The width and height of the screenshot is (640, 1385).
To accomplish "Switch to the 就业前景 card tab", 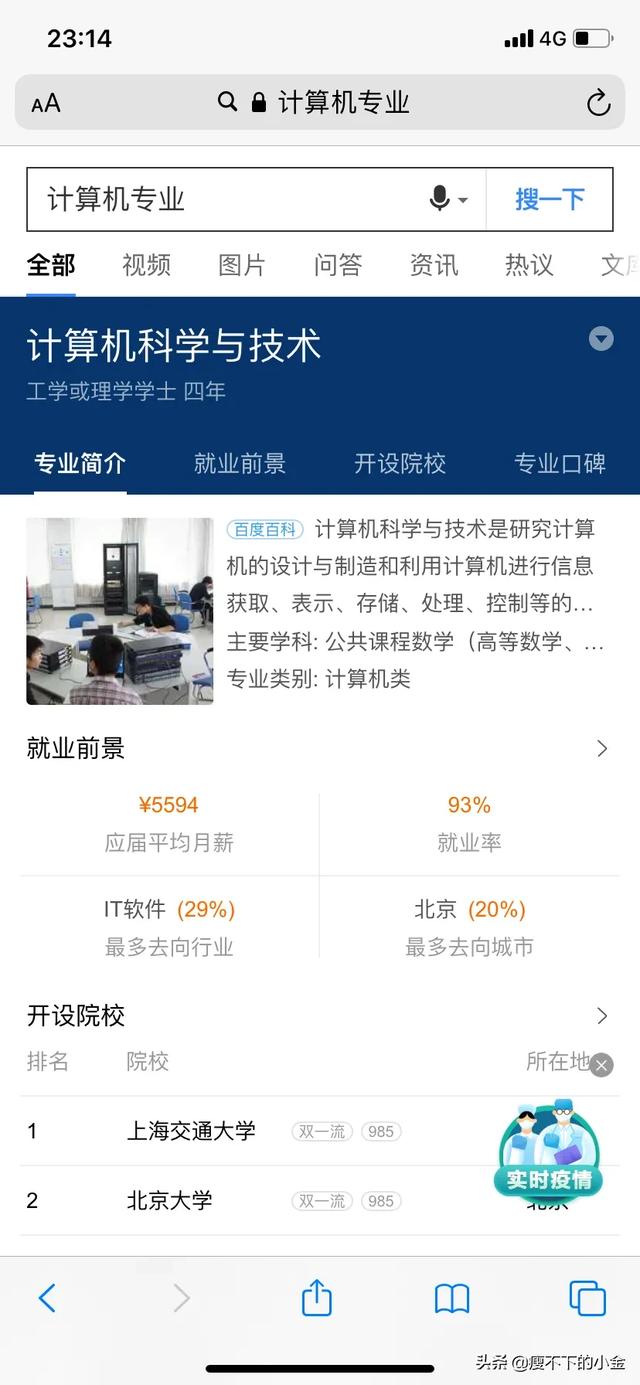I will click(240, 463).
